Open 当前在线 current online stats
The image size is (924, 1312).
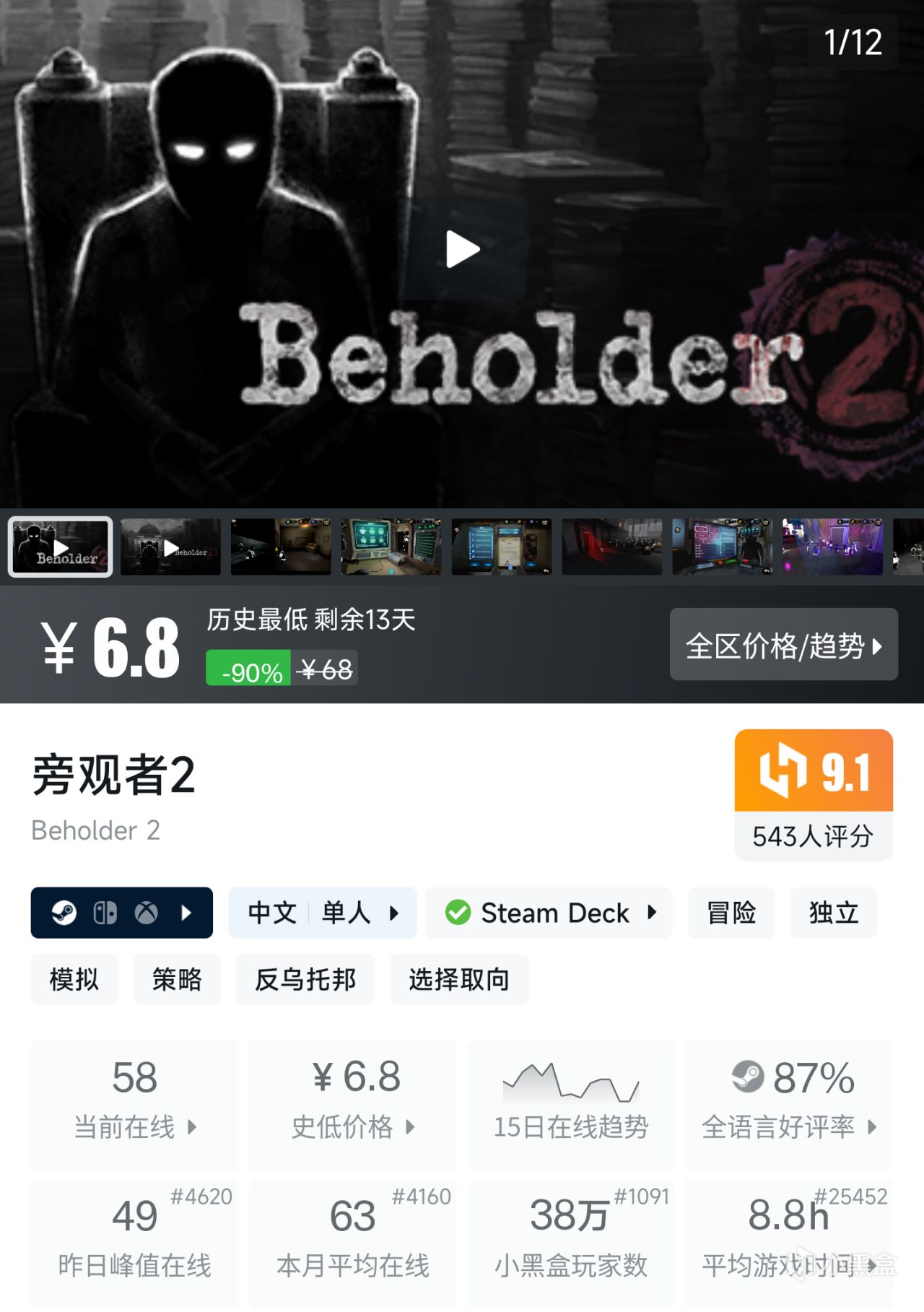pos(135,1105)
